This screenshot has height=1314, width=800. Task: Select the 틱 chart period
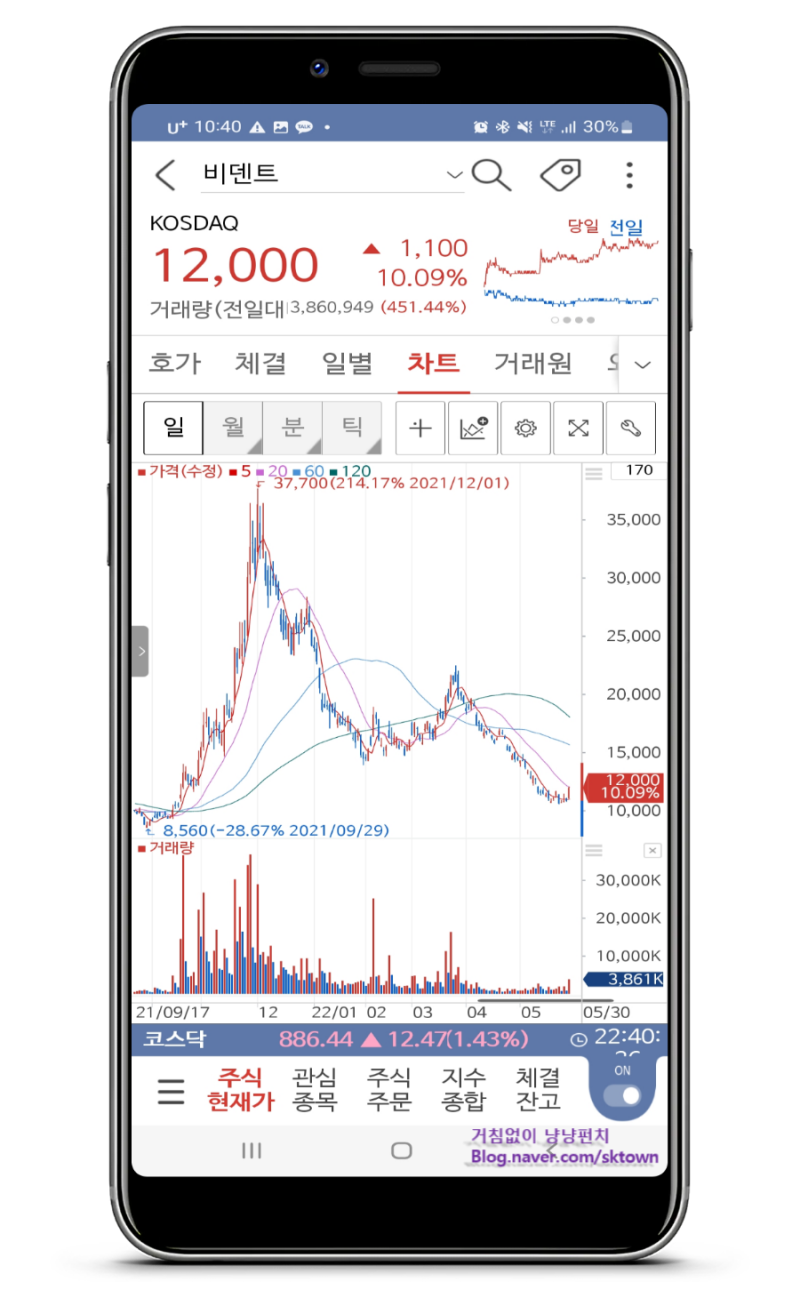[x=351, y=428]
